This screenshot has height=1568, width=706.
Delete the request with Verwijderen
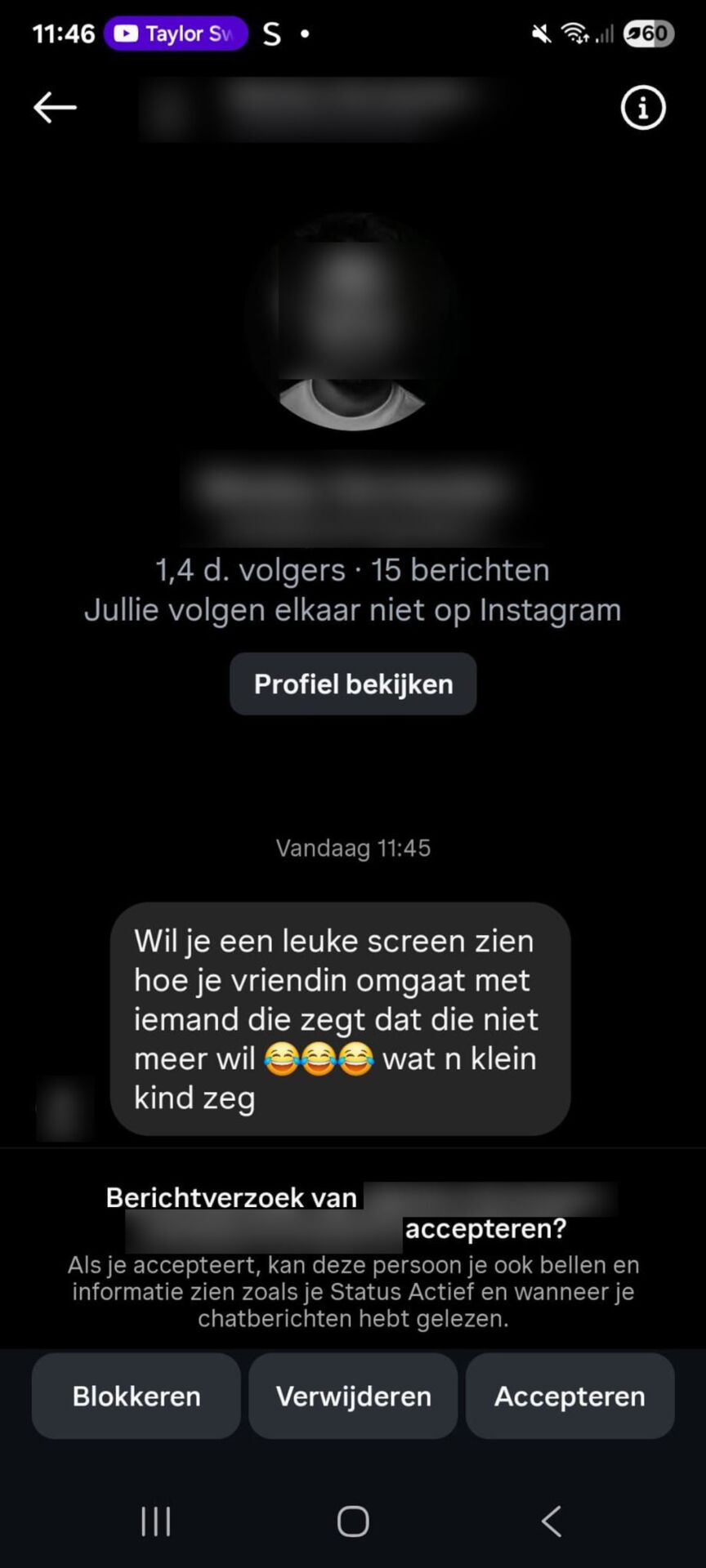pos(353,1396)
